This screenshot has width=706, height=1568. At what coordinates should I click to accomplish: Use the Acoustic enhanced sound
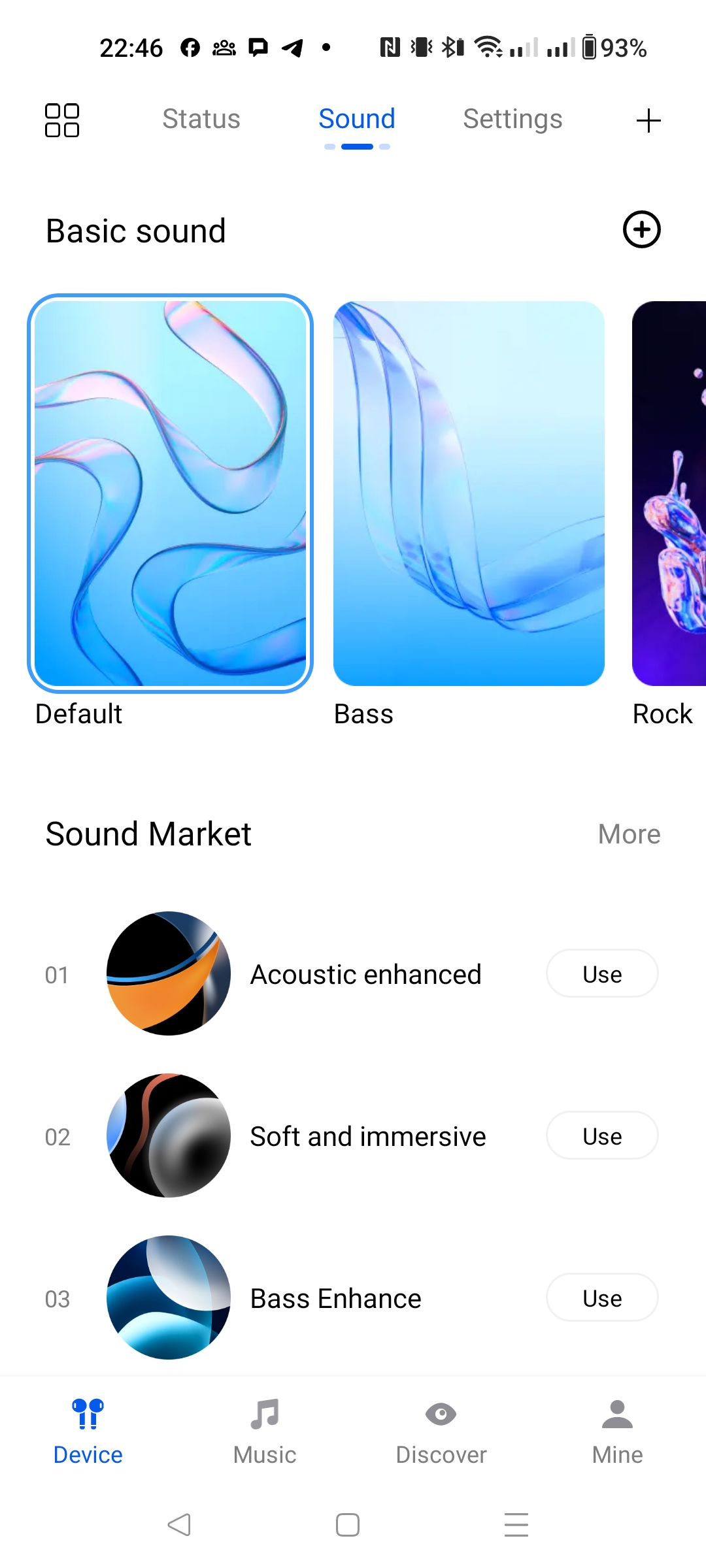click(602, 973)
